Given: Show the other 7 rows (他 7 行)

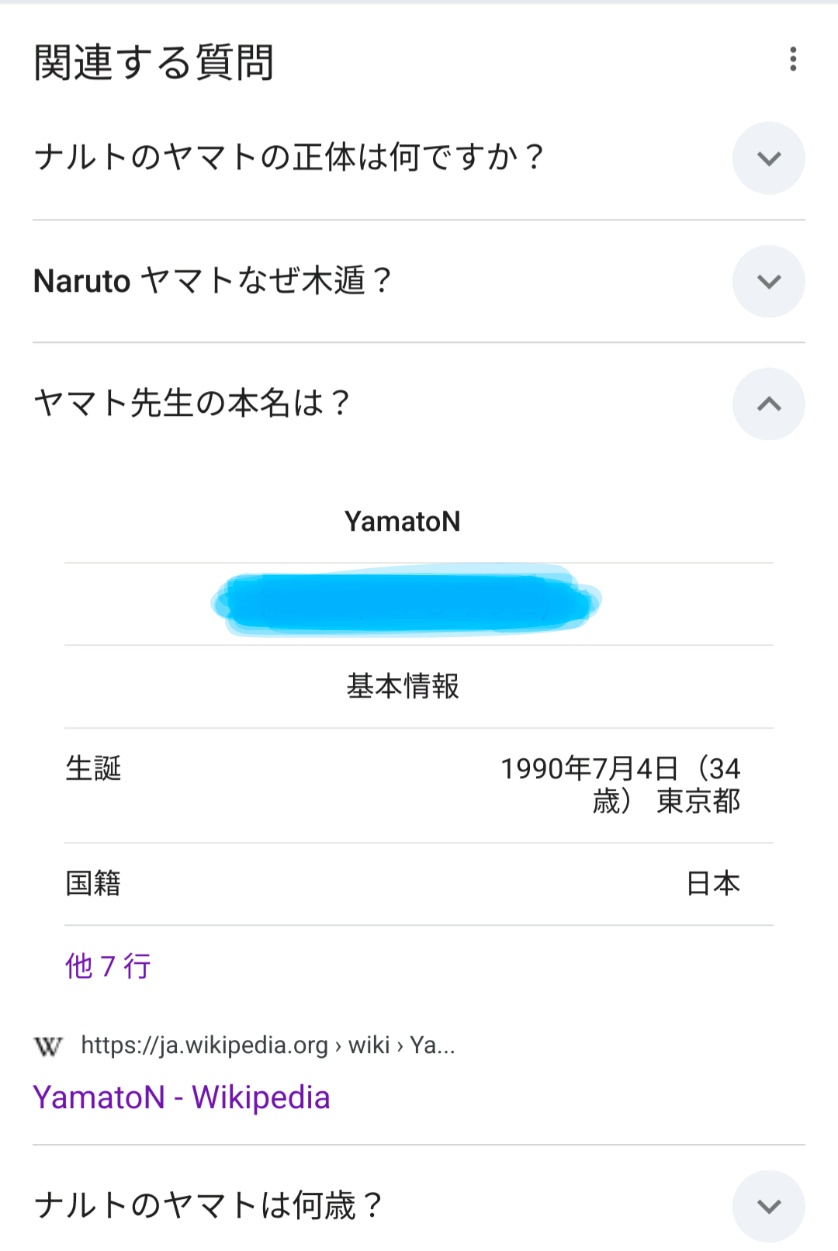Looking at the screenshot, I should tap(108, 966).
